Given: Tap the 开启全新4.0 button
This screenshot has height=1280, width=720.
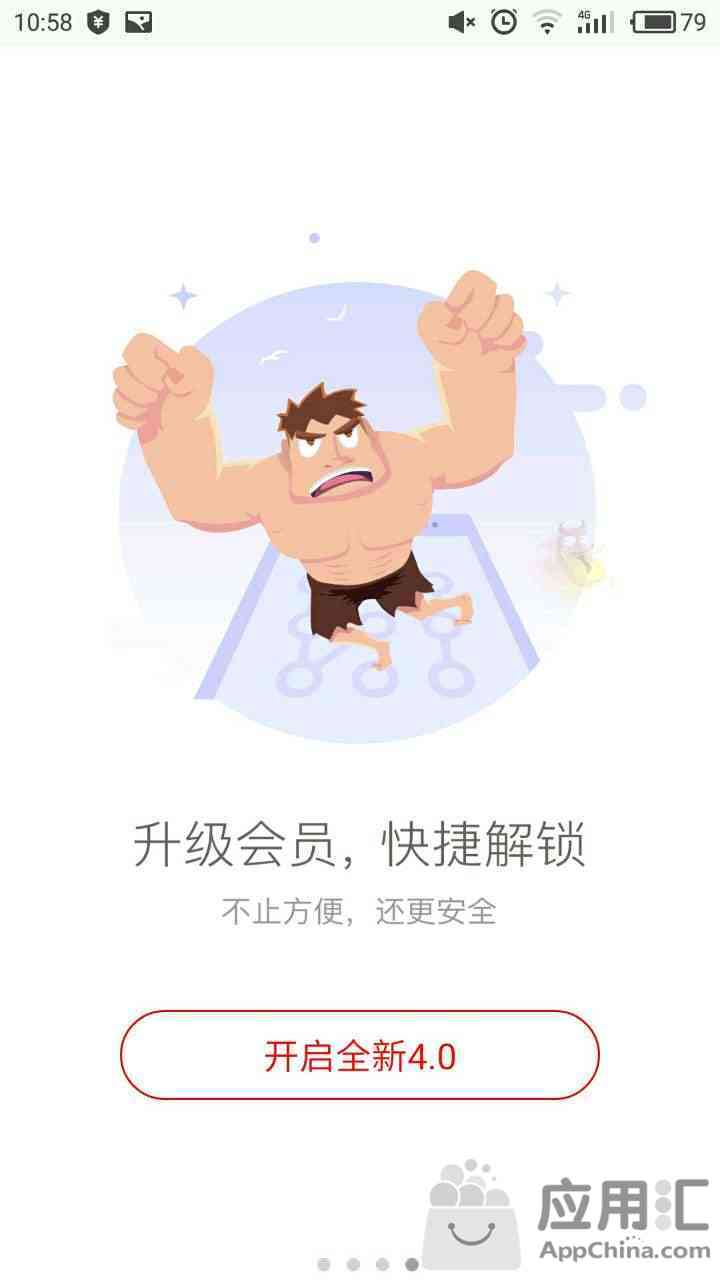Looking at the screenshot, I should [x=359, y=1055].
